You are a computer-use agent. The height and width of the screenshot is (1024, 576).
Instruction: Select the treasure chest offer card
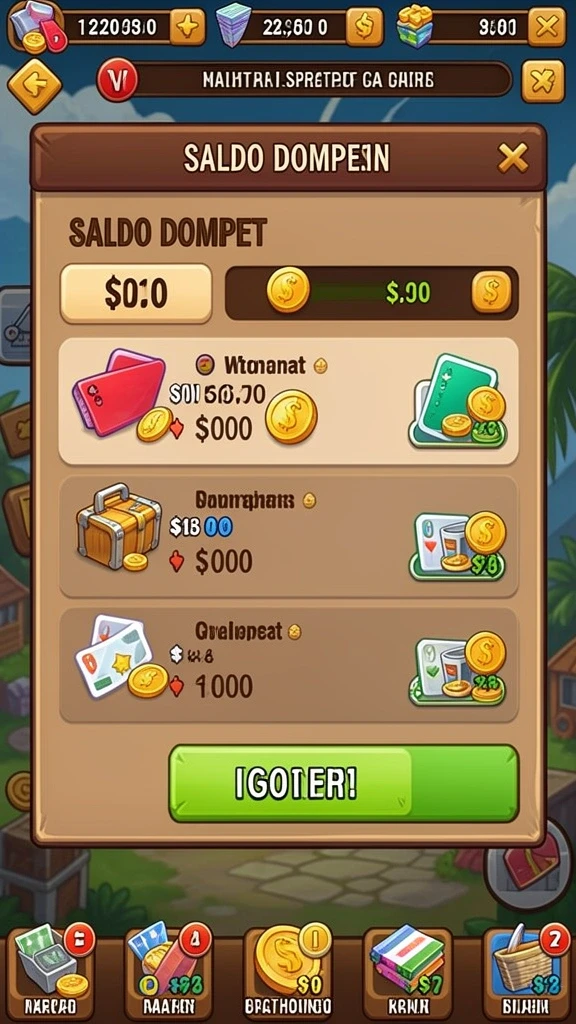click(289, 537)
